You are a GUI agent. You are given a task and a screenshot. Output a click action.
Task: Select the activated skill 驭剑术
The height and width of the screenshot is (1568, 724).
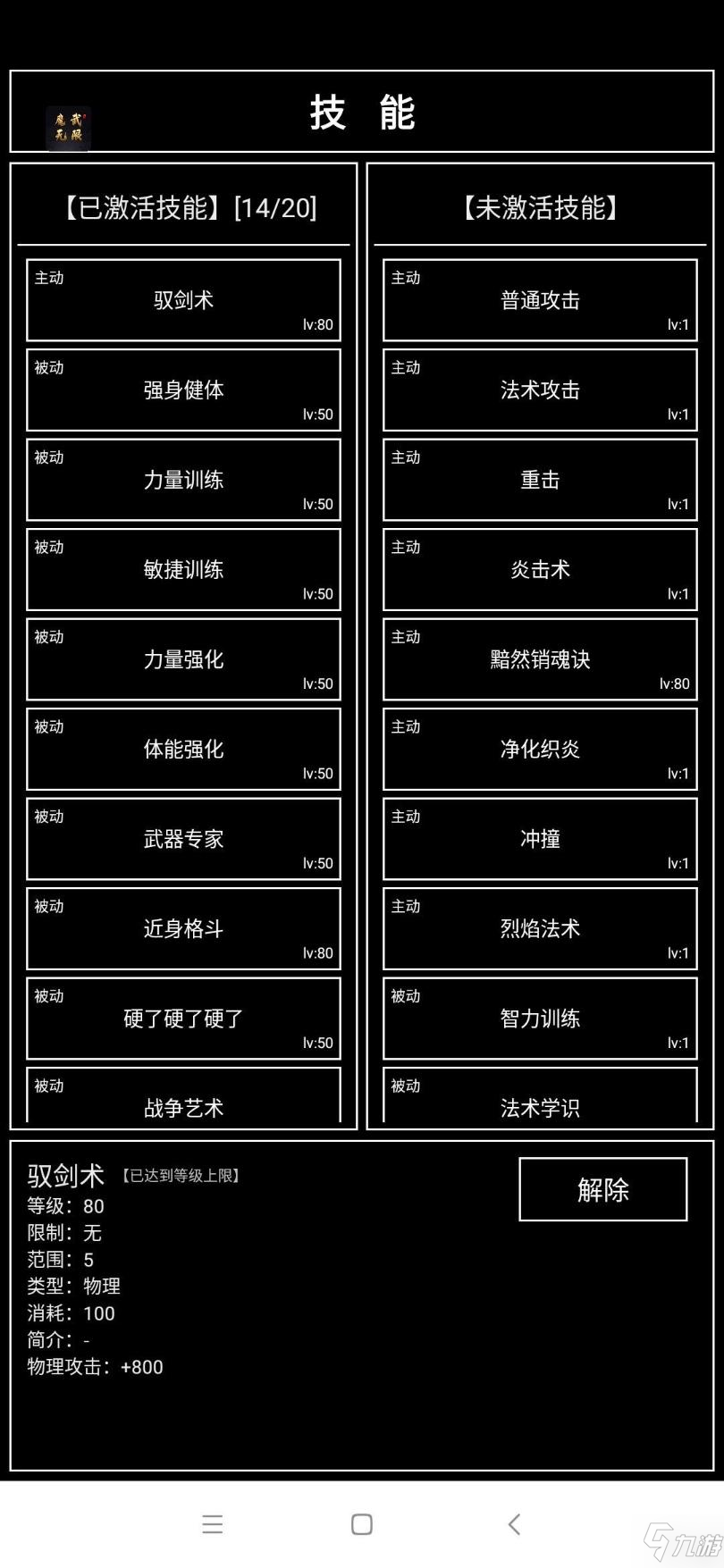(x=183, y=300)
